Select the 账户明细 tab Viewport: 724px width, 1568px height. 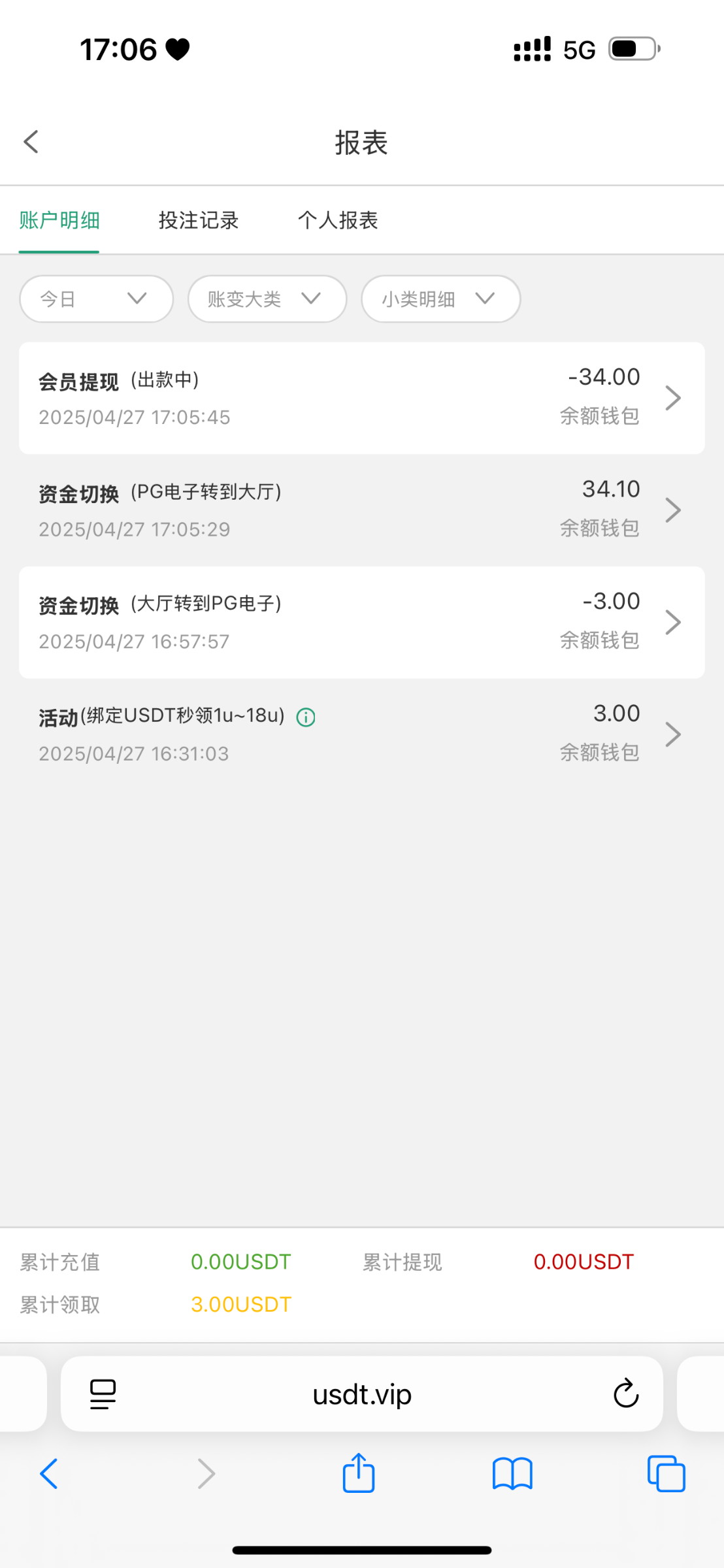(59, 221)
